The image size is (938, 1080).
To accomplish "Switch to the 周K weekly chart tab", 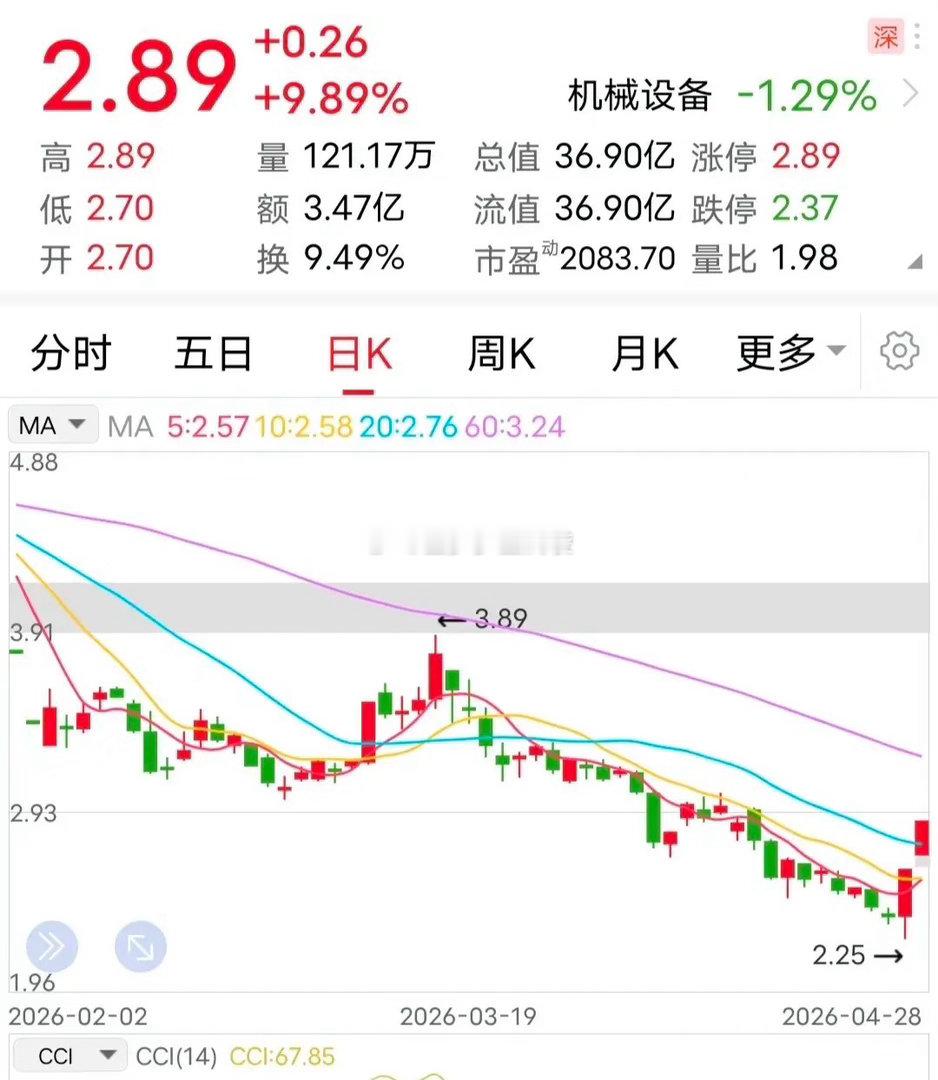I will (499, 352).
